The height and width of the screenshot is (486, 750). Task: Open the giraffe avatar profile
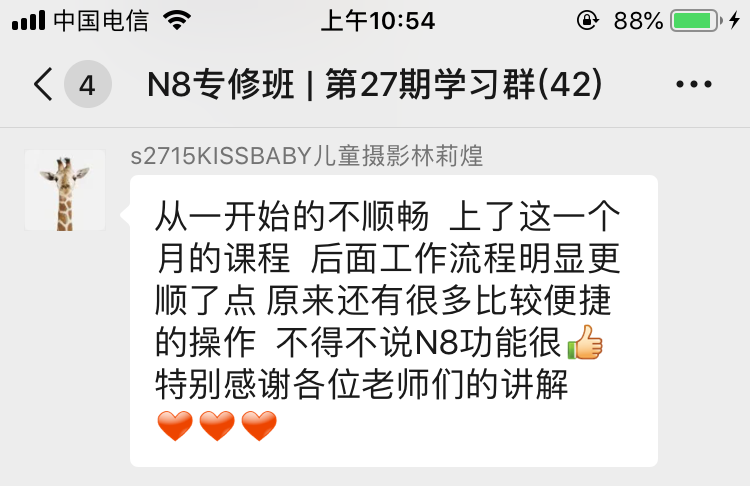[65, 190]
